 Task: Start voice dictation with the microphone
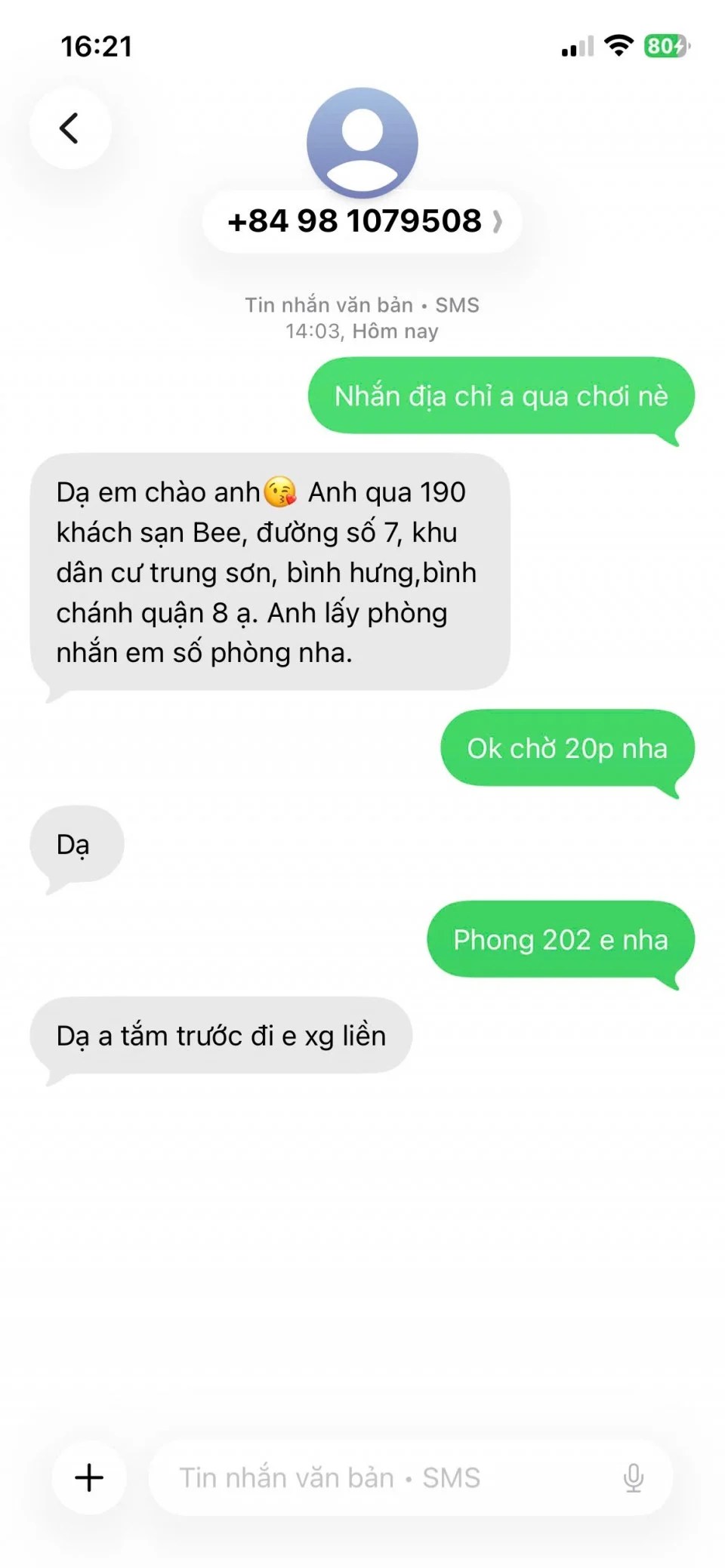pyautogui.click(x=633, y=1477)
